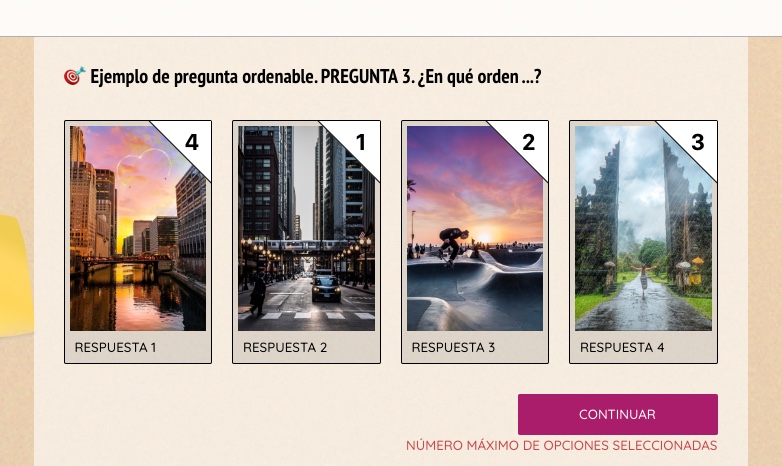Screen dimensions: 782x466
Task: Pick the RESPUESTA 4 temple gate card
Action: point(643,240)
